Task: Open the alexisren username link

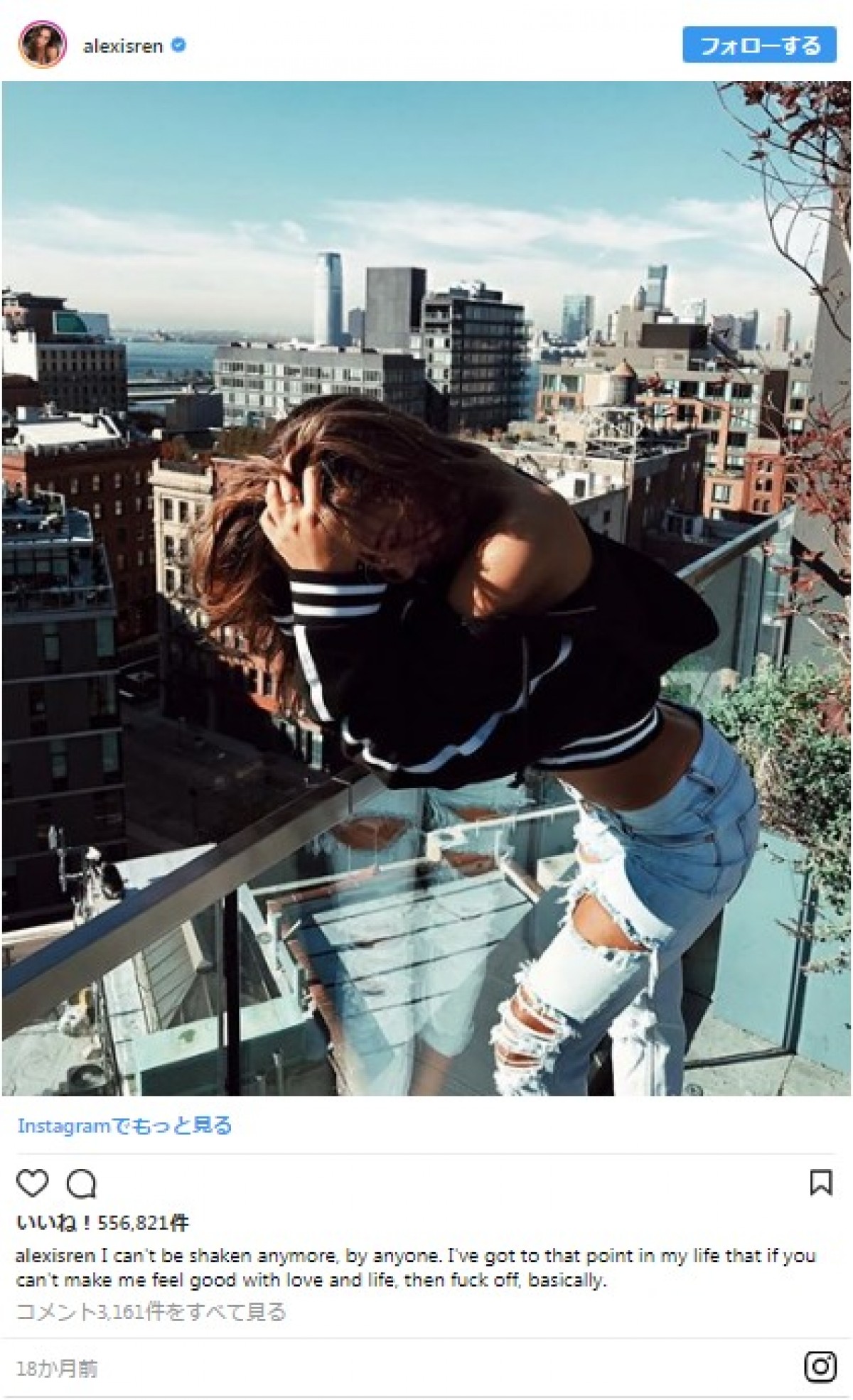Action: 123,46
